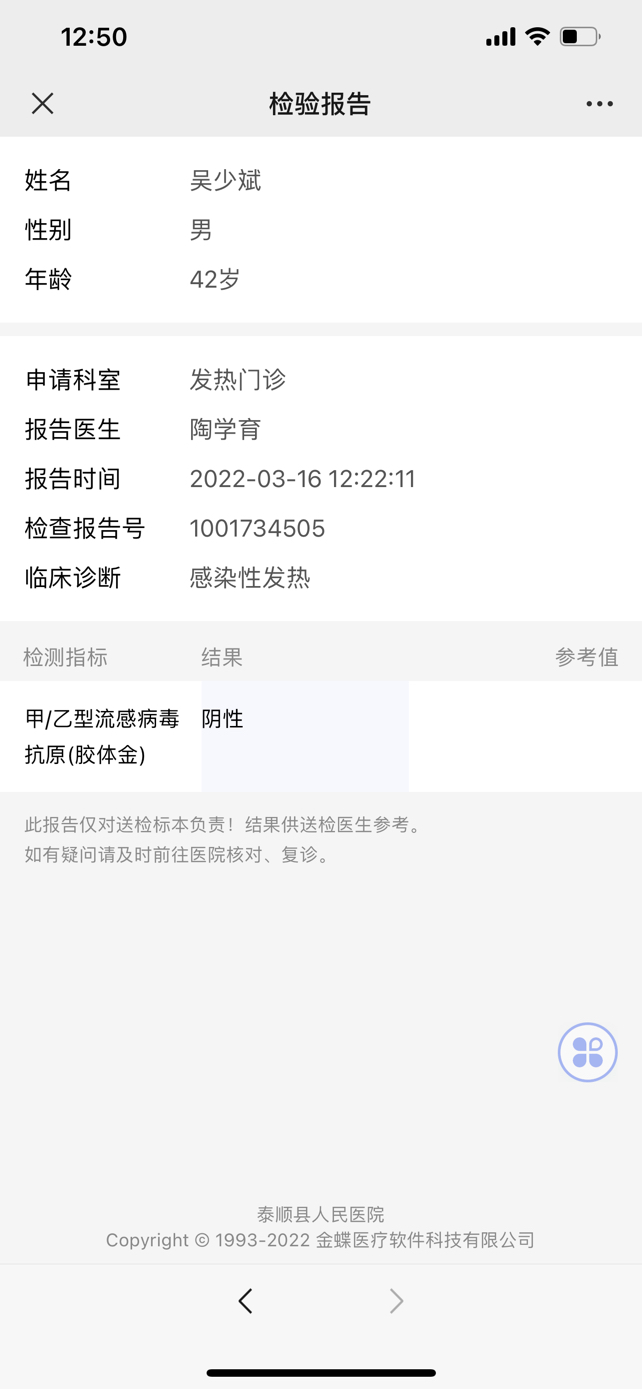Go back to the previous web page
This screenshot has width=642, height=1389.
click(x=246, y=1300)
